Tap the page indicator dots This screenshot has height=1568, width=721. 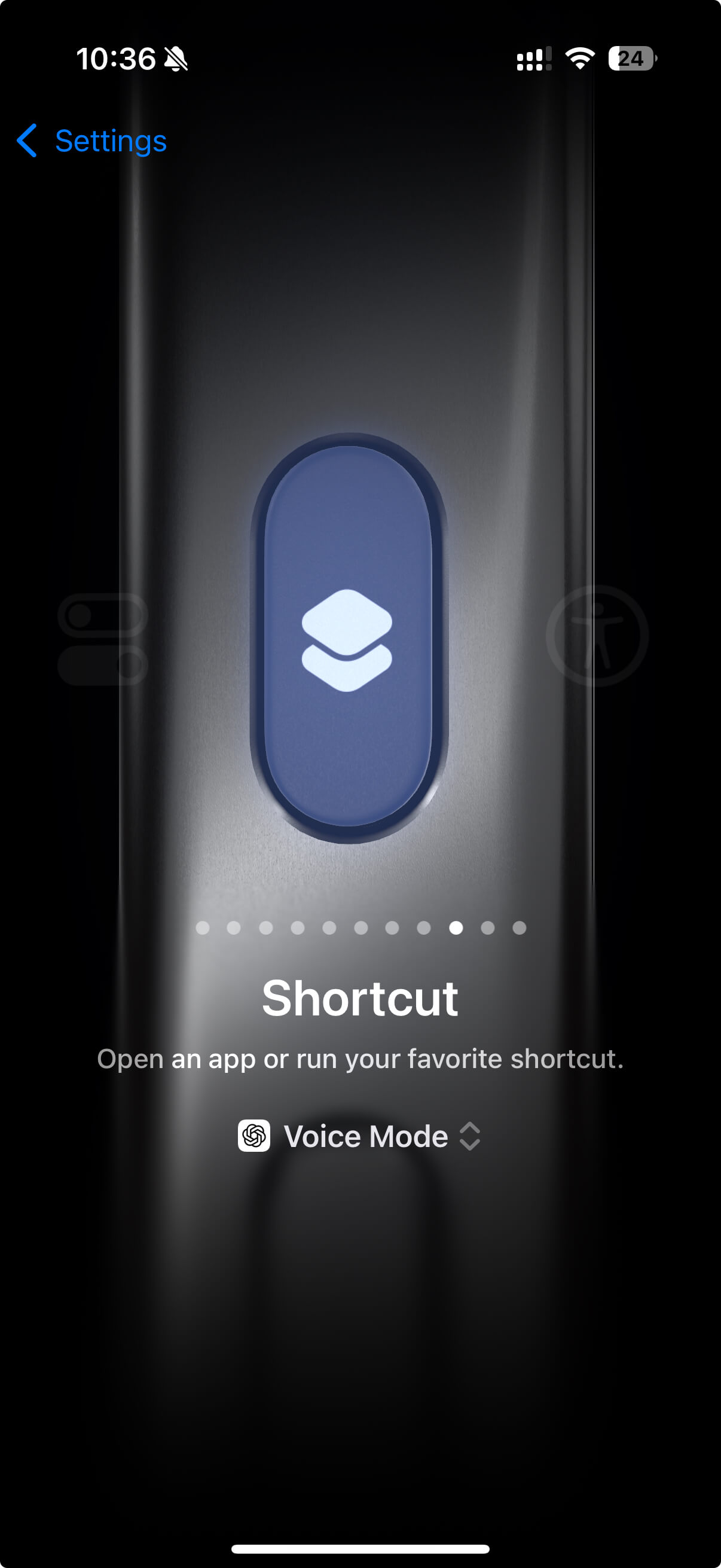point(361,927)
